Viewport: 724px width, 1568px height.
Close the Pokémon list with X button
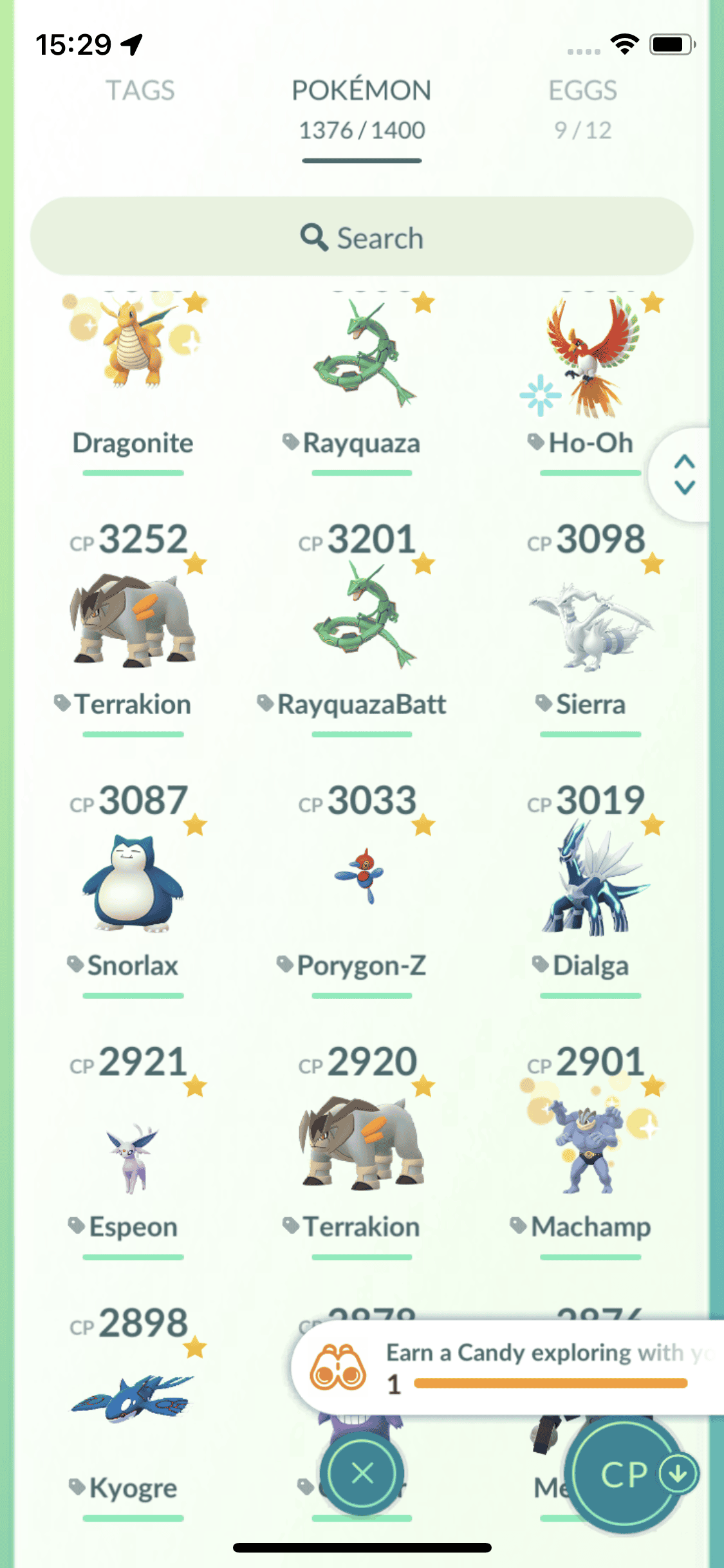pos(362,1473)
